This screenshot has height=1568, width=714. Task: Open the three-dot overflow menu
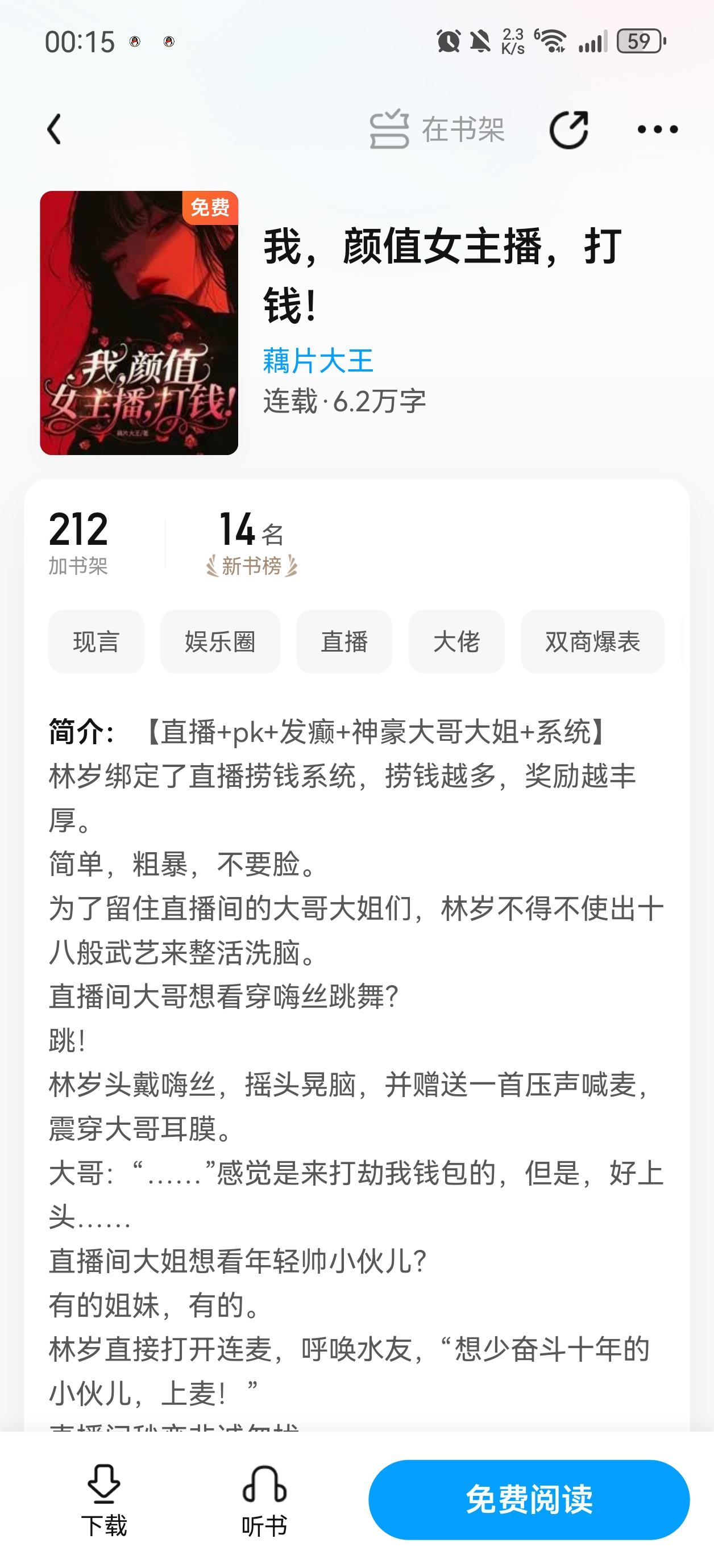click(657, 129)
